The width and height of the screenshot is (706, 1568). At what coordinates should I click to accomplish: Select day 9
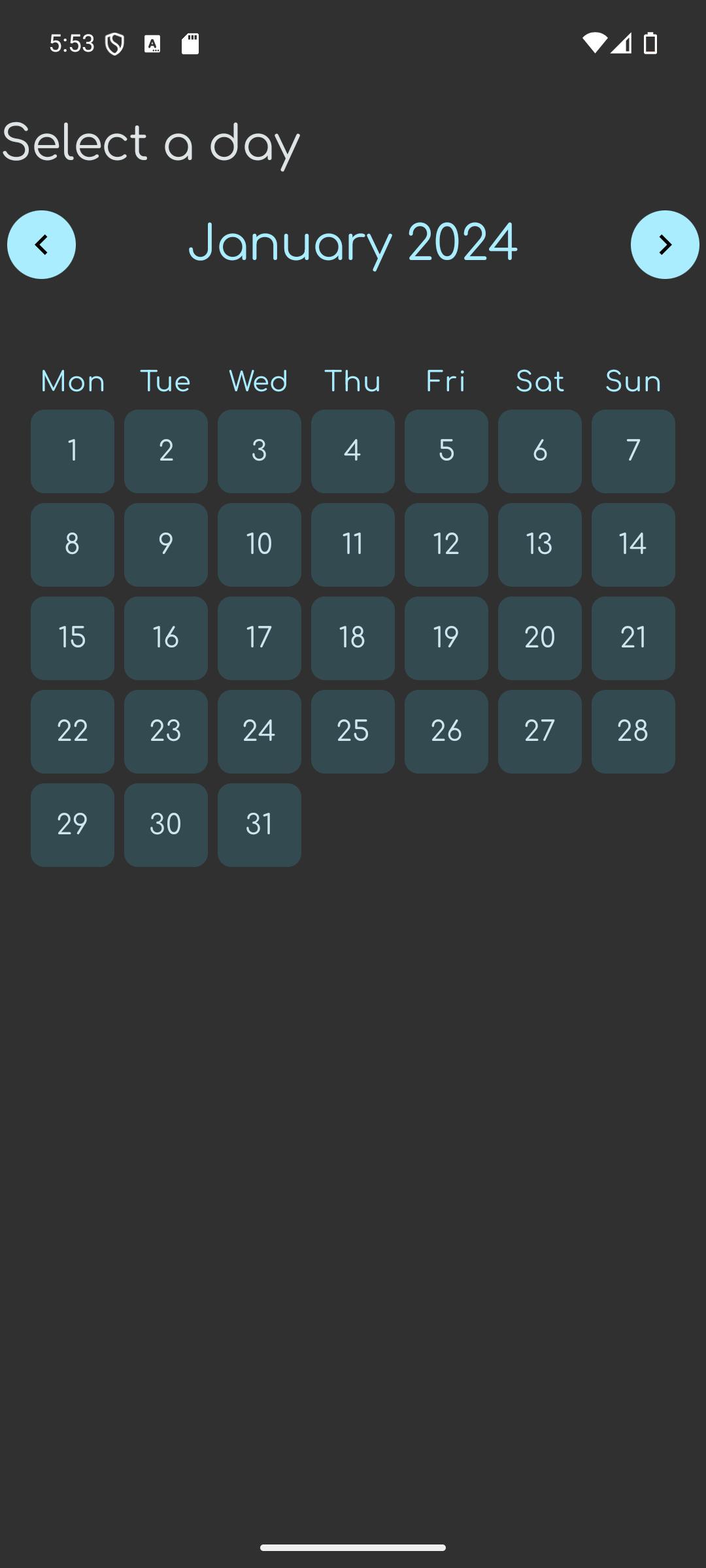(x=166, y=544)
